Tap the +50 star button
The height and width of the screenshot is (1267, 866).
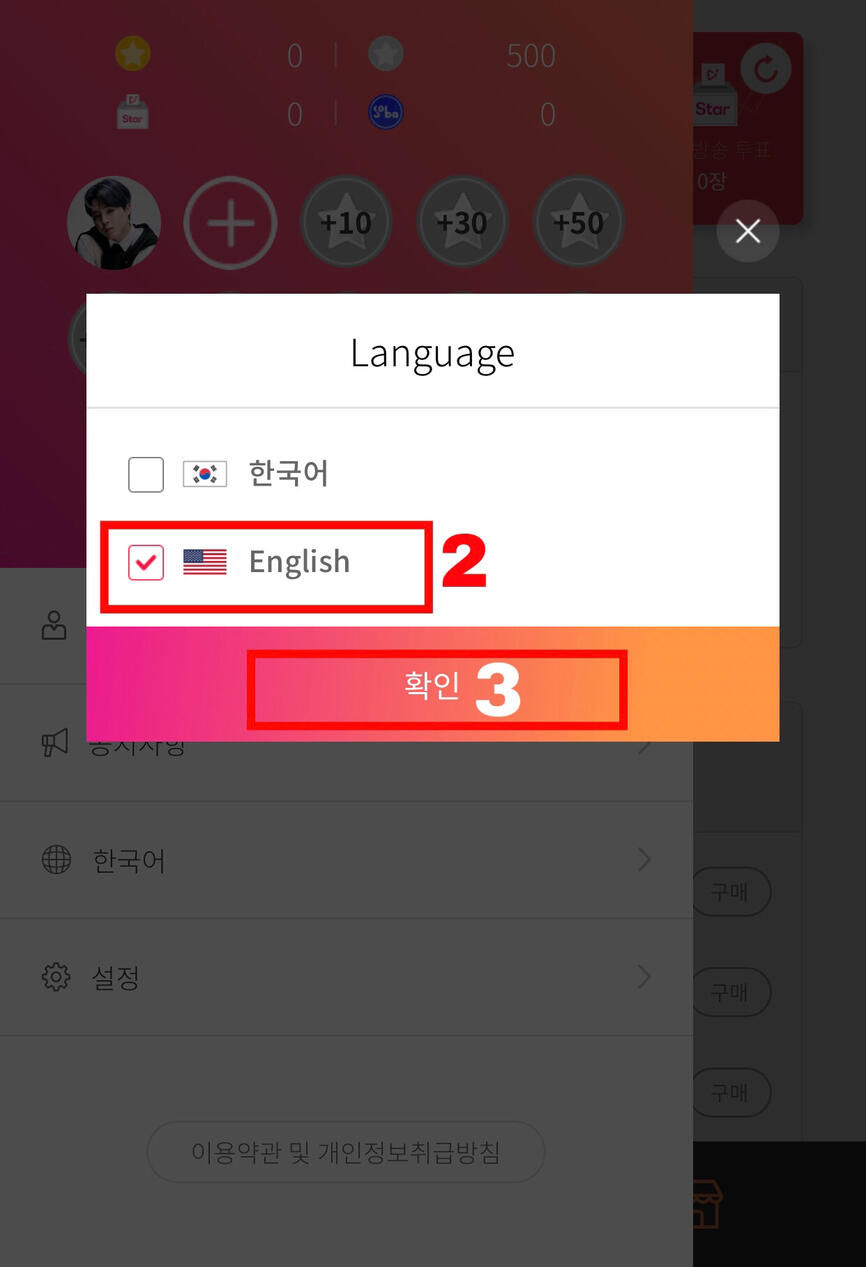(579, 222)
